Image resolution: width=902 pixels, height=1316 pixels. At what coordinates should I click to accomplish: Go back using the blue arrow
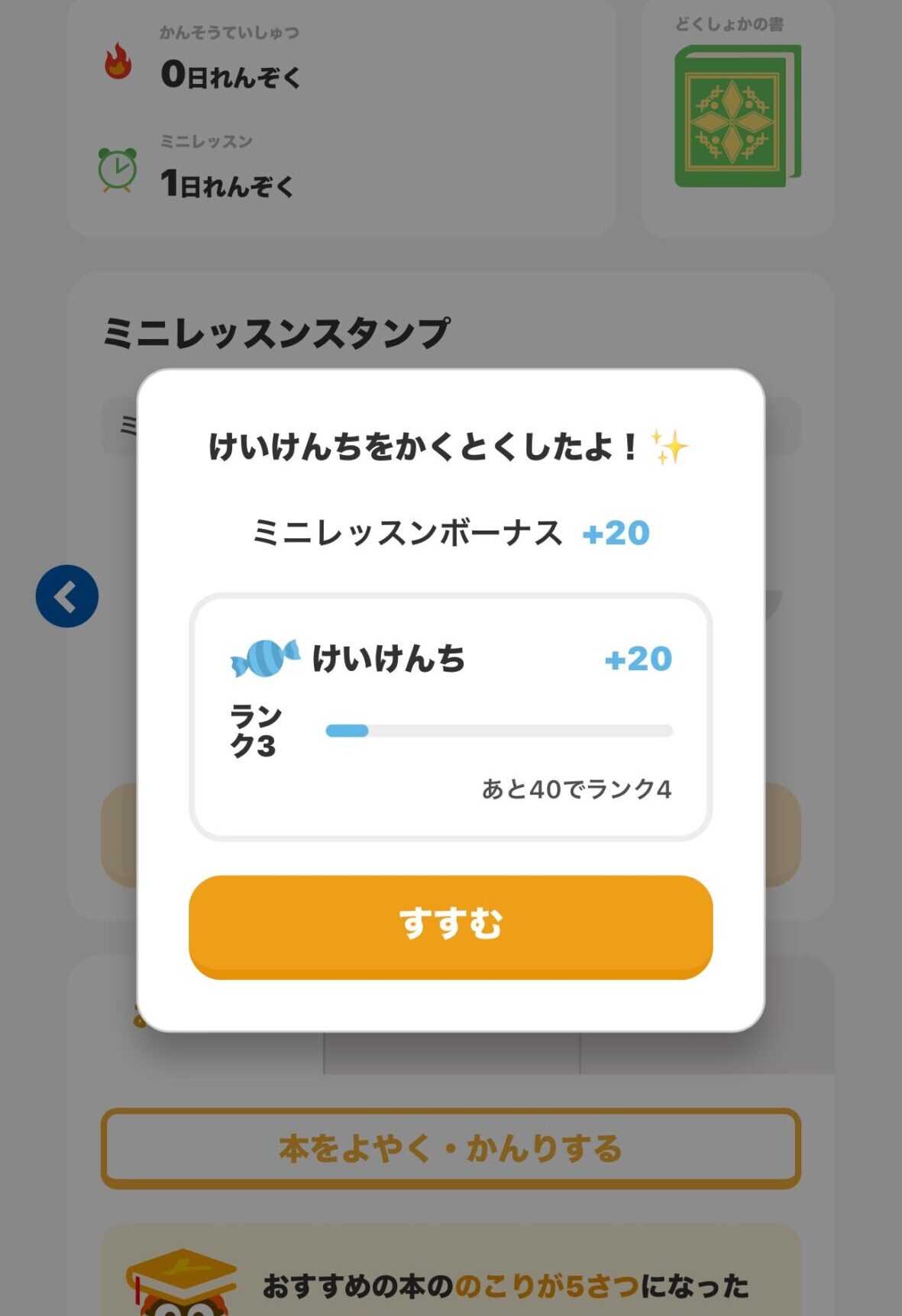pyautogui.click(x=67, y=596)
